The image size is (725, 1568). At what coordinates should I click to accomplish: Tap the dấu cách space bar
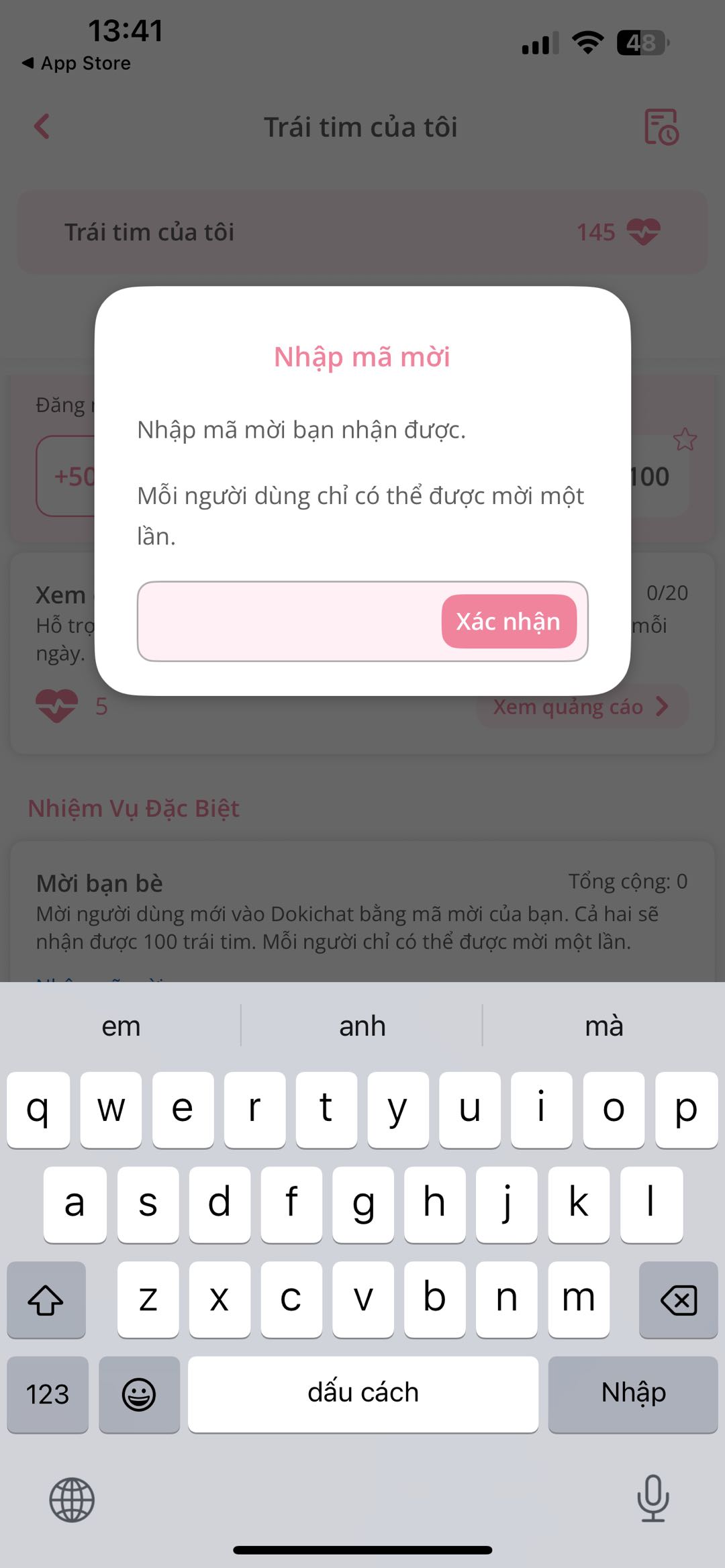(362, 1393)
